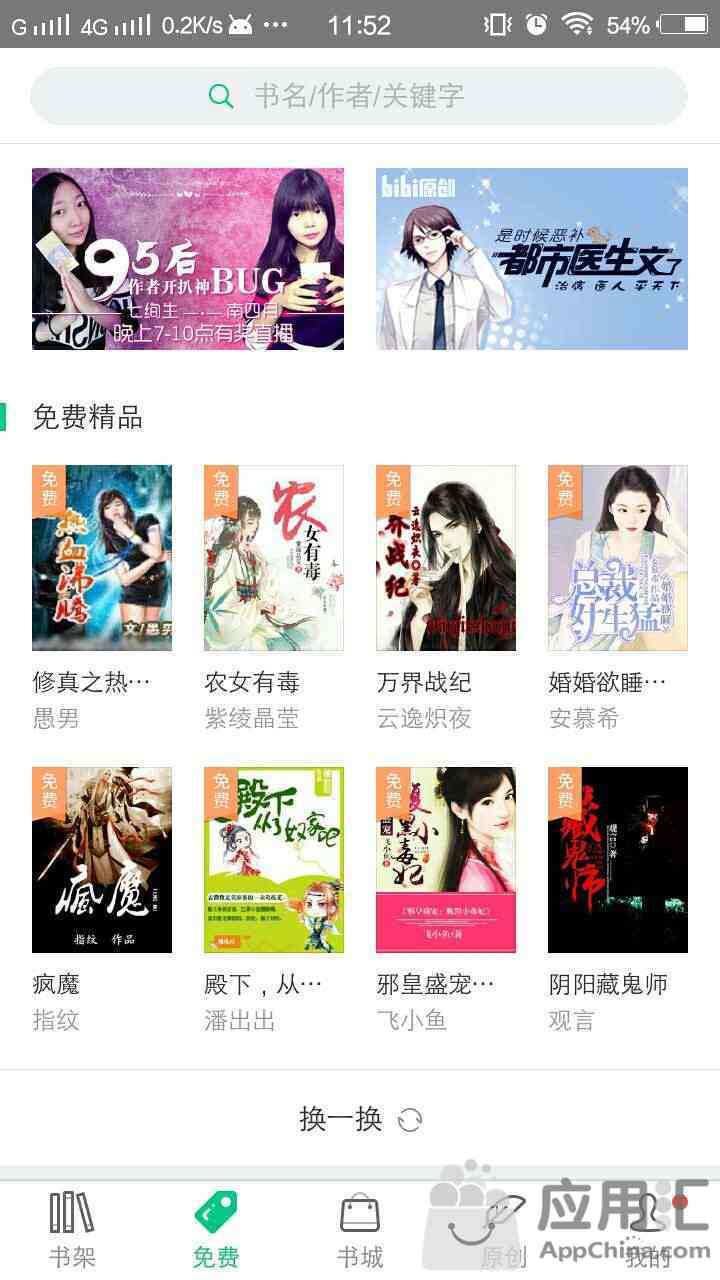Refresh the list with 换一换
Image resolution: width=720 pixels, height=1280 pixels.
click(360, 1119)
